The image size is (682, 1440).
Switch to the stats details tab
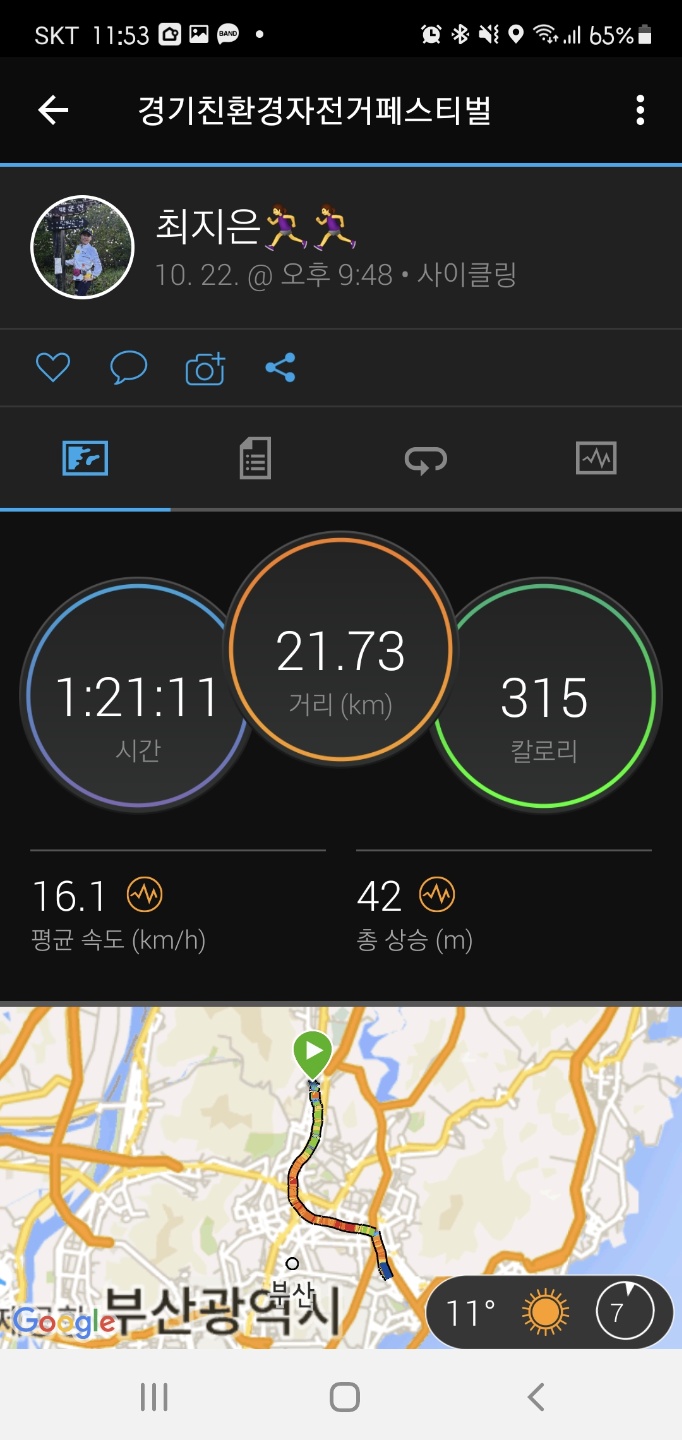coord(255,459)
